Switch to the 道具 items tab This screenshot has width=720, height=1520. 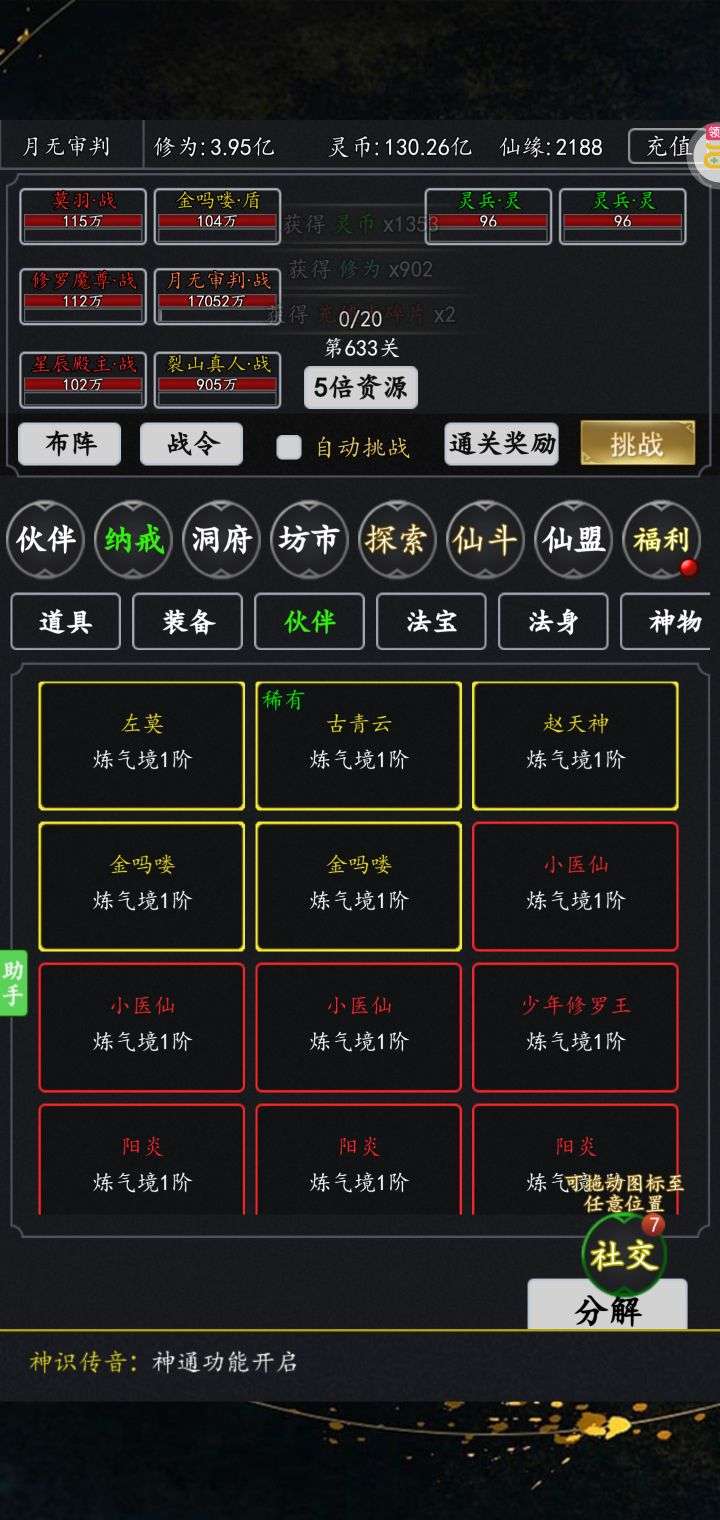pyautogui.click(x=66, y=621)
